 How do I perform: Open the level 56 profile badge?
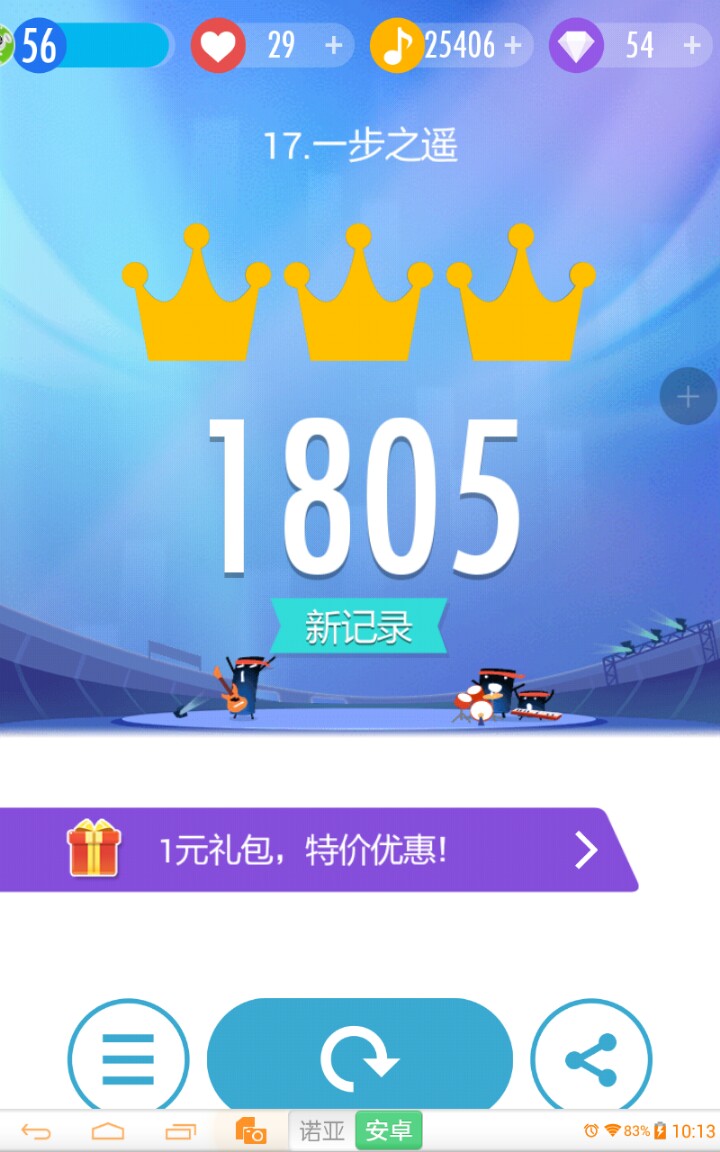[40, 46]
